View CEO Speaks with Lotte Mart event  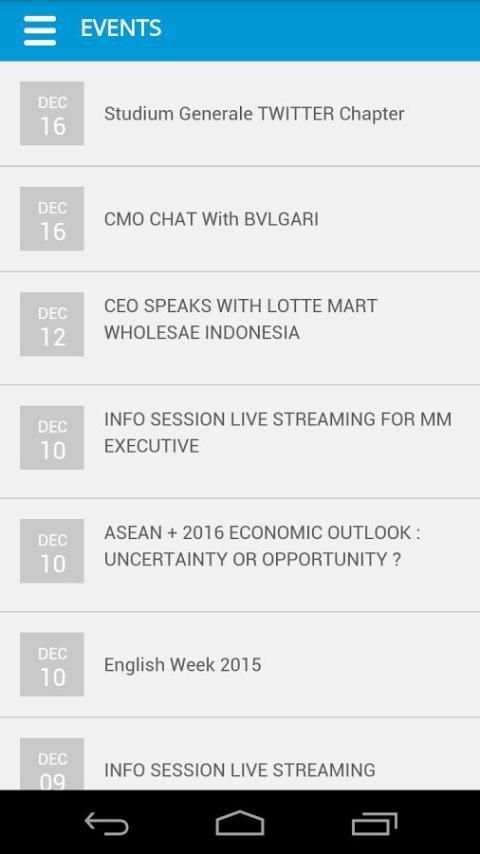click(x=240, y=328)
